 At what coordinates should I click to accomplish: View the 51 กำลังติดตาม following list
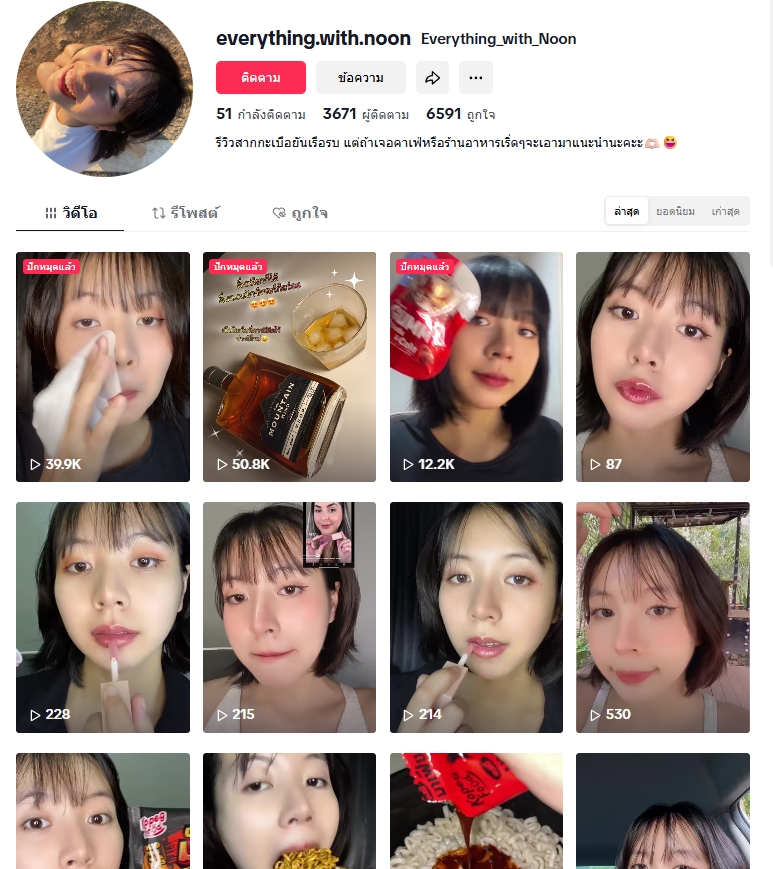point(260,114)
